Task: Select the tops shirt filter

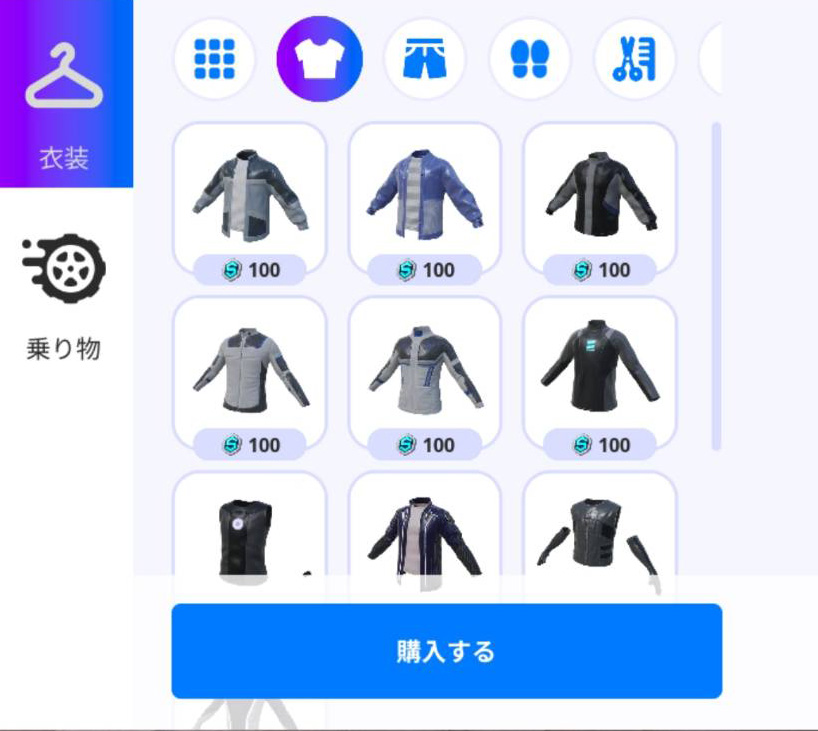Action: [319, 59]
